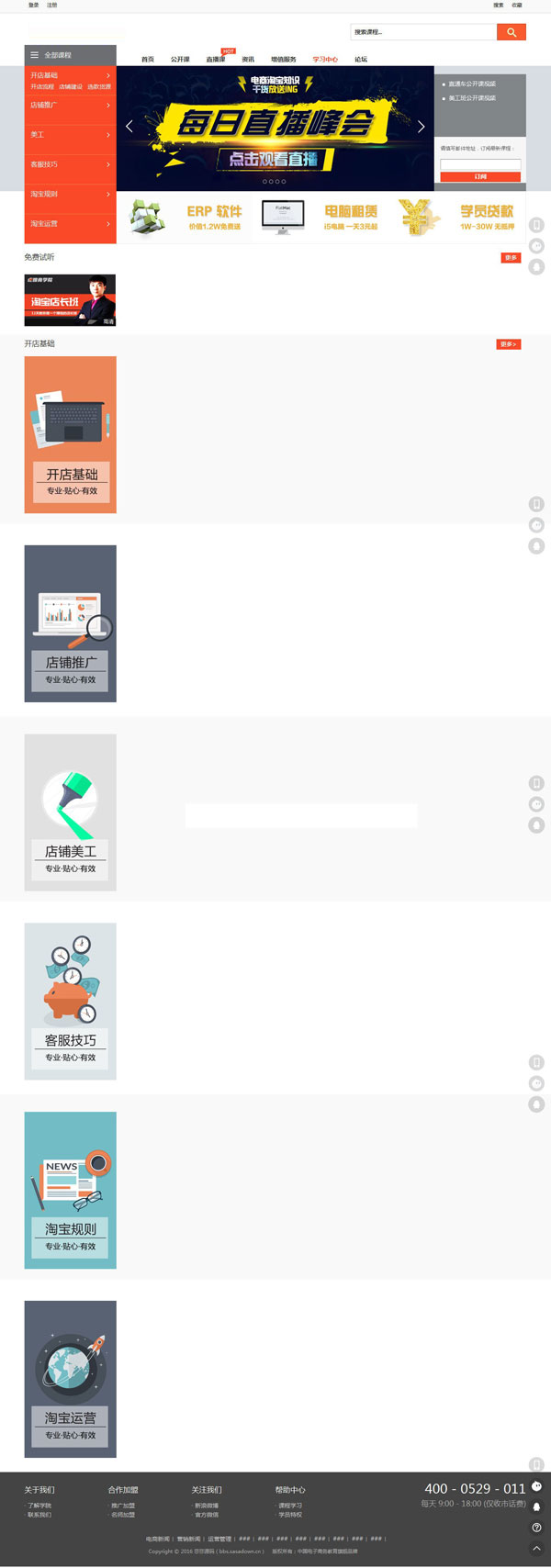Show next banner with right arrow
The width and height of the screenshot is (551, 1568).
422,127
